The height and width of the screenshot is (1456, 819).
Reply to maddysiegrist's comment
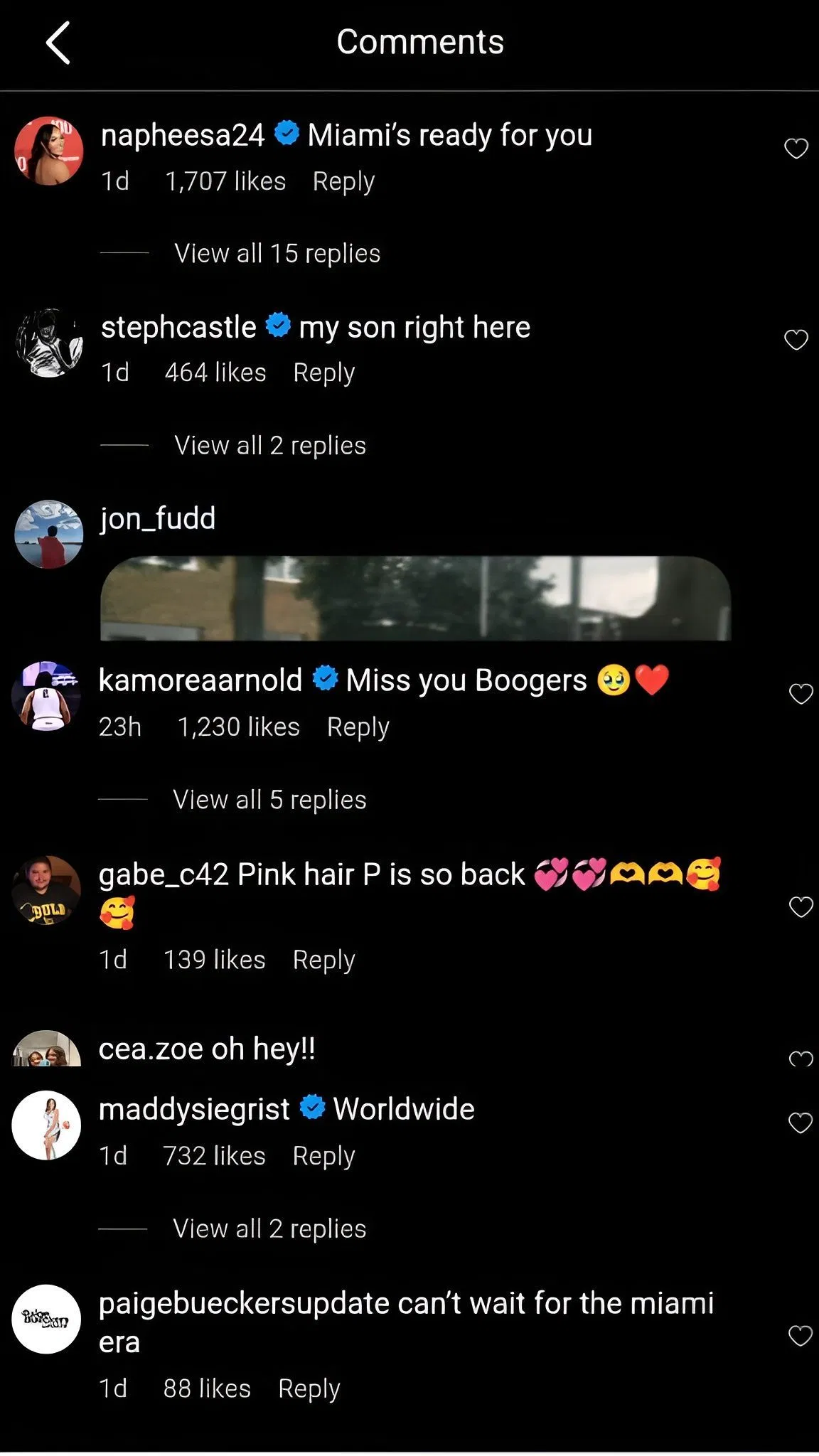323,1157
